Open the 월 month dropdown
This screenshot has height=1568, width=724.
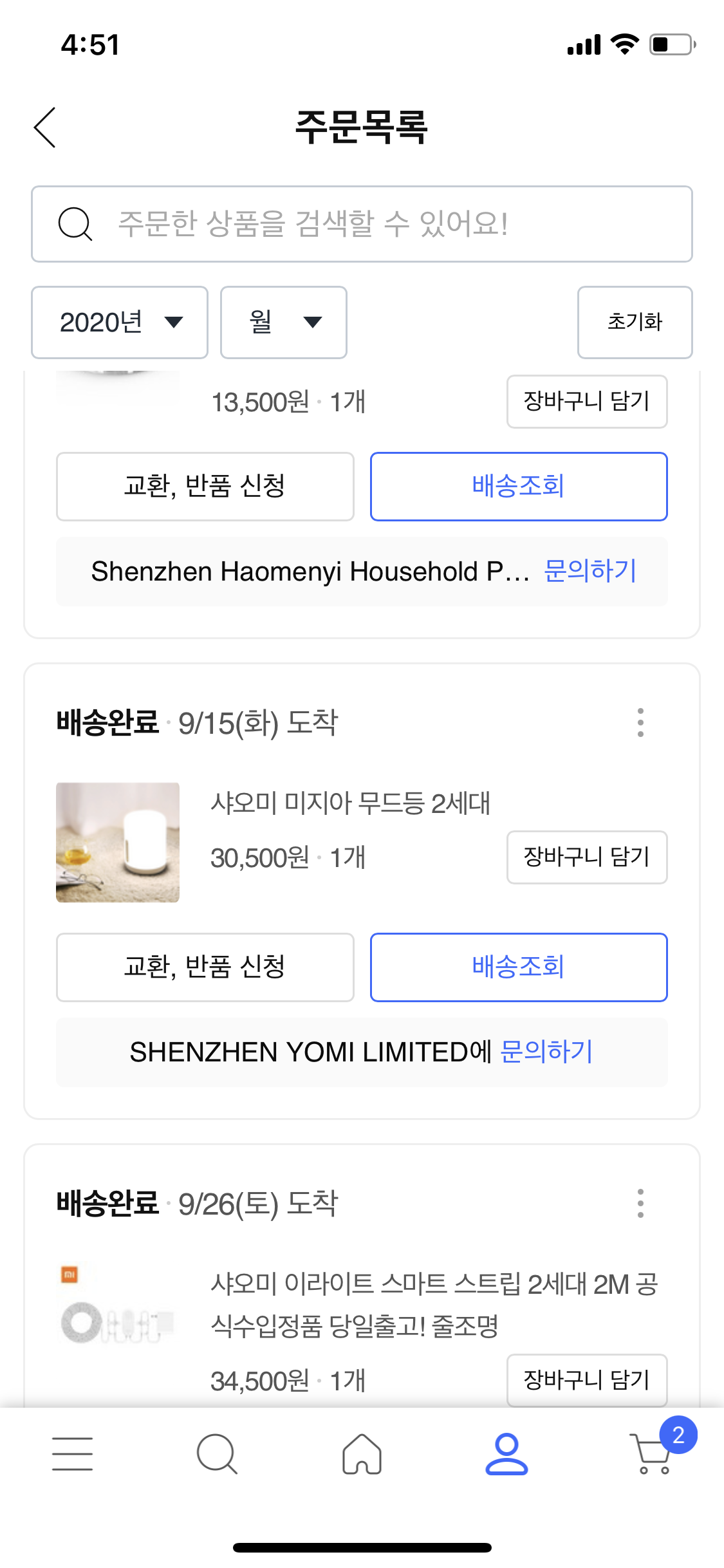coord(284,322)
